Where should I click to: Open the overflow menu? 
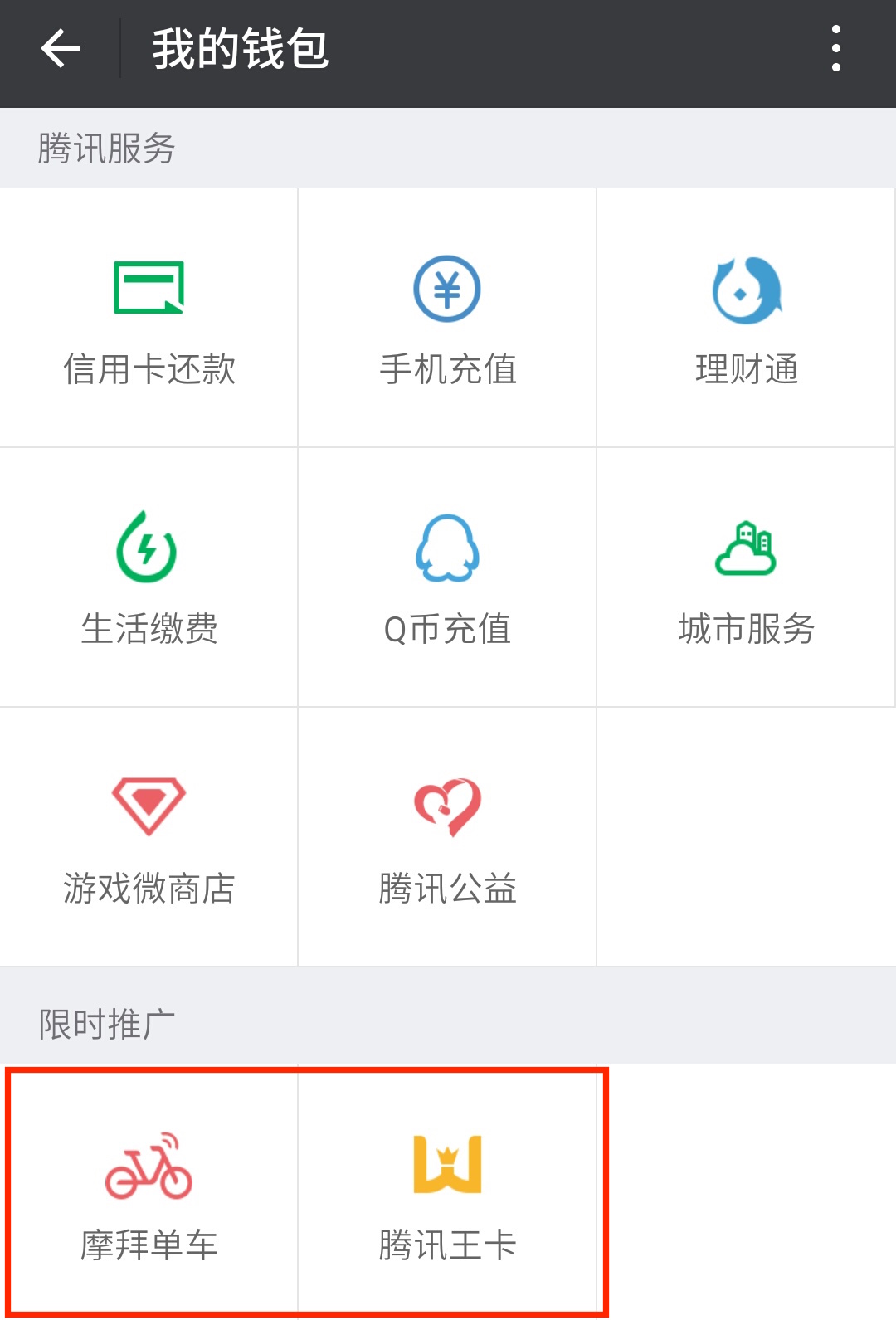pos(835,49)
